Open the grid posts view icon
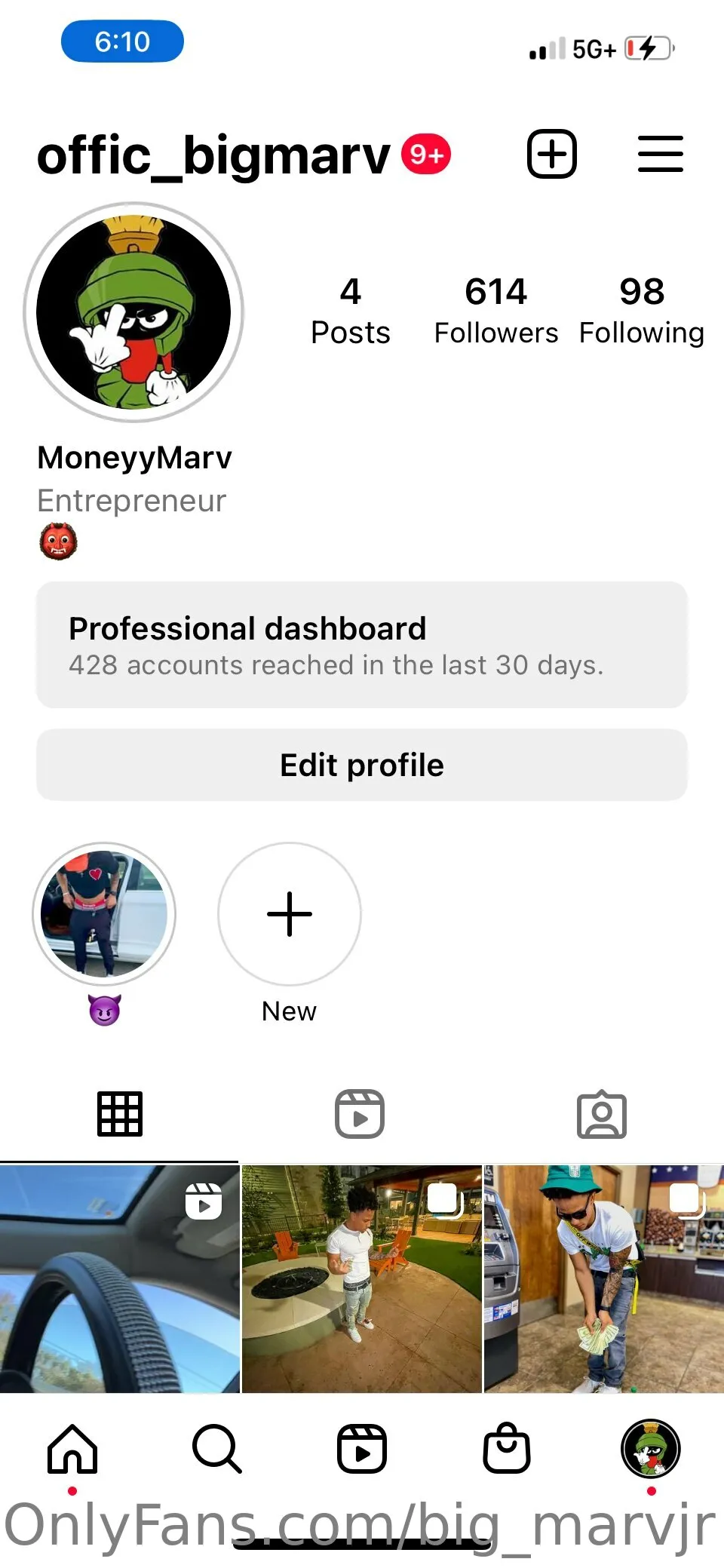 121,1112
